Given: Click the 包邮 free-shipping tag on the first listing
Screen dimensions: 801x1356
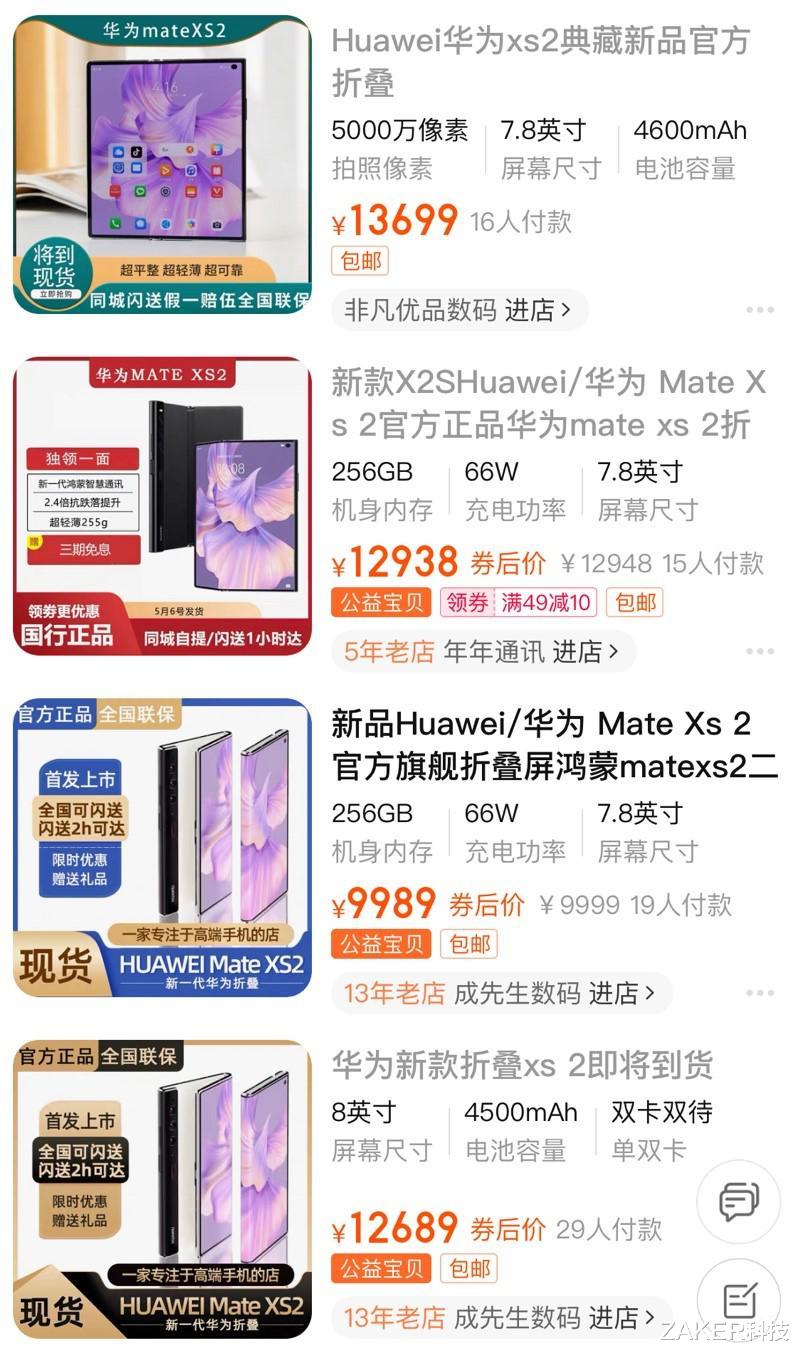Looking at the screenshot, I should click(364, 260).
